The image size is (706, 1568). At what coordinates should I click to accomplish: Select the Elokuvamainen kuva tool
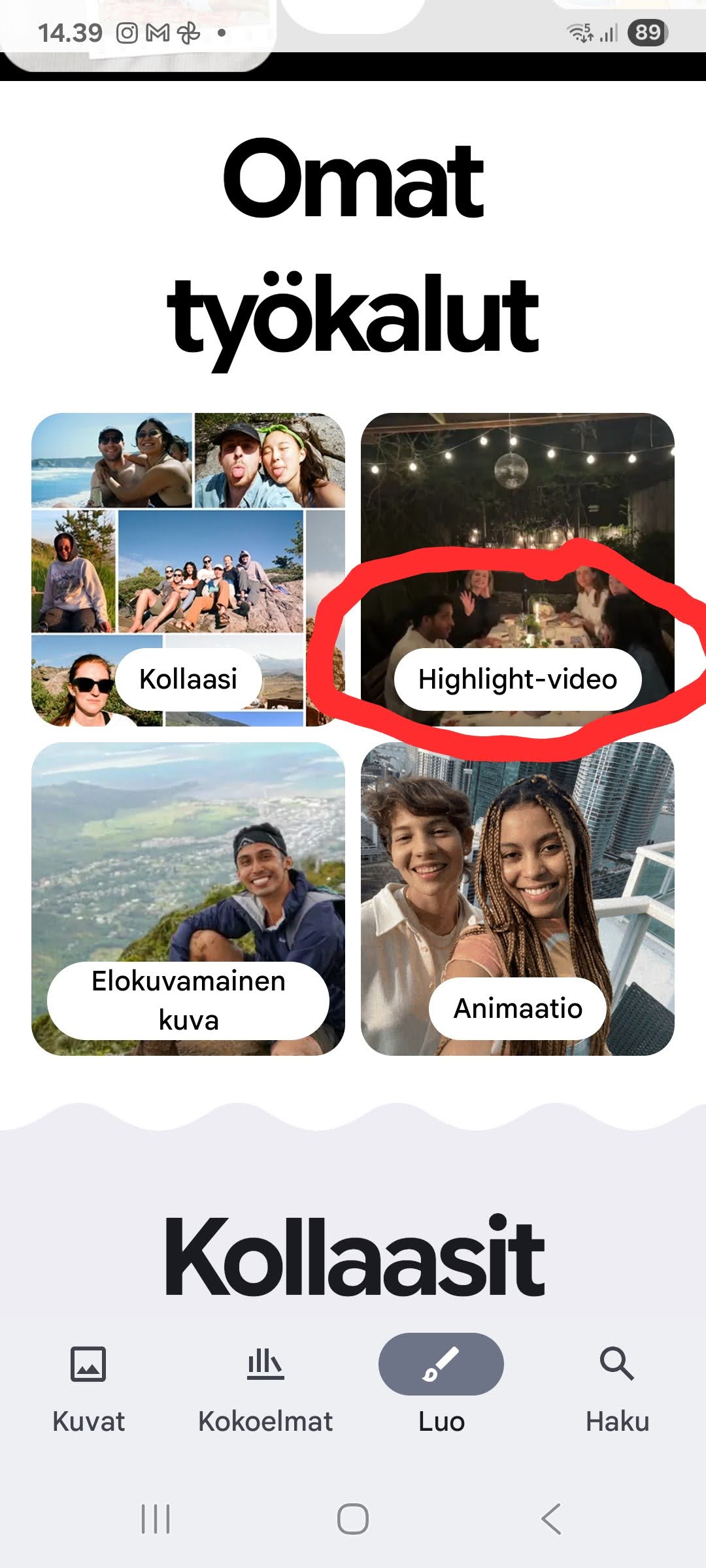188,1000
